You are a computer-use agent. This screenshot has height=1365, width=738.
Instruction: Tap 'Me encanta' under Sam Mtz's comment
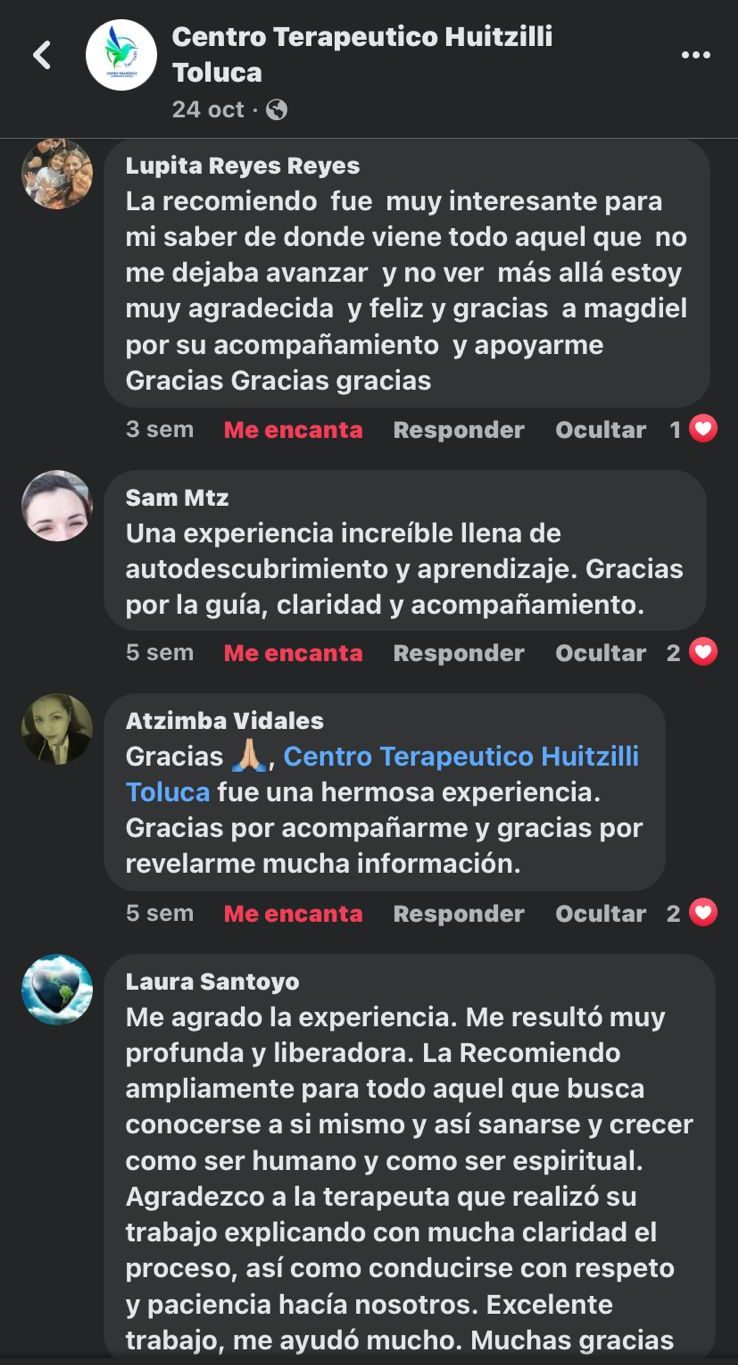[293, 653]
